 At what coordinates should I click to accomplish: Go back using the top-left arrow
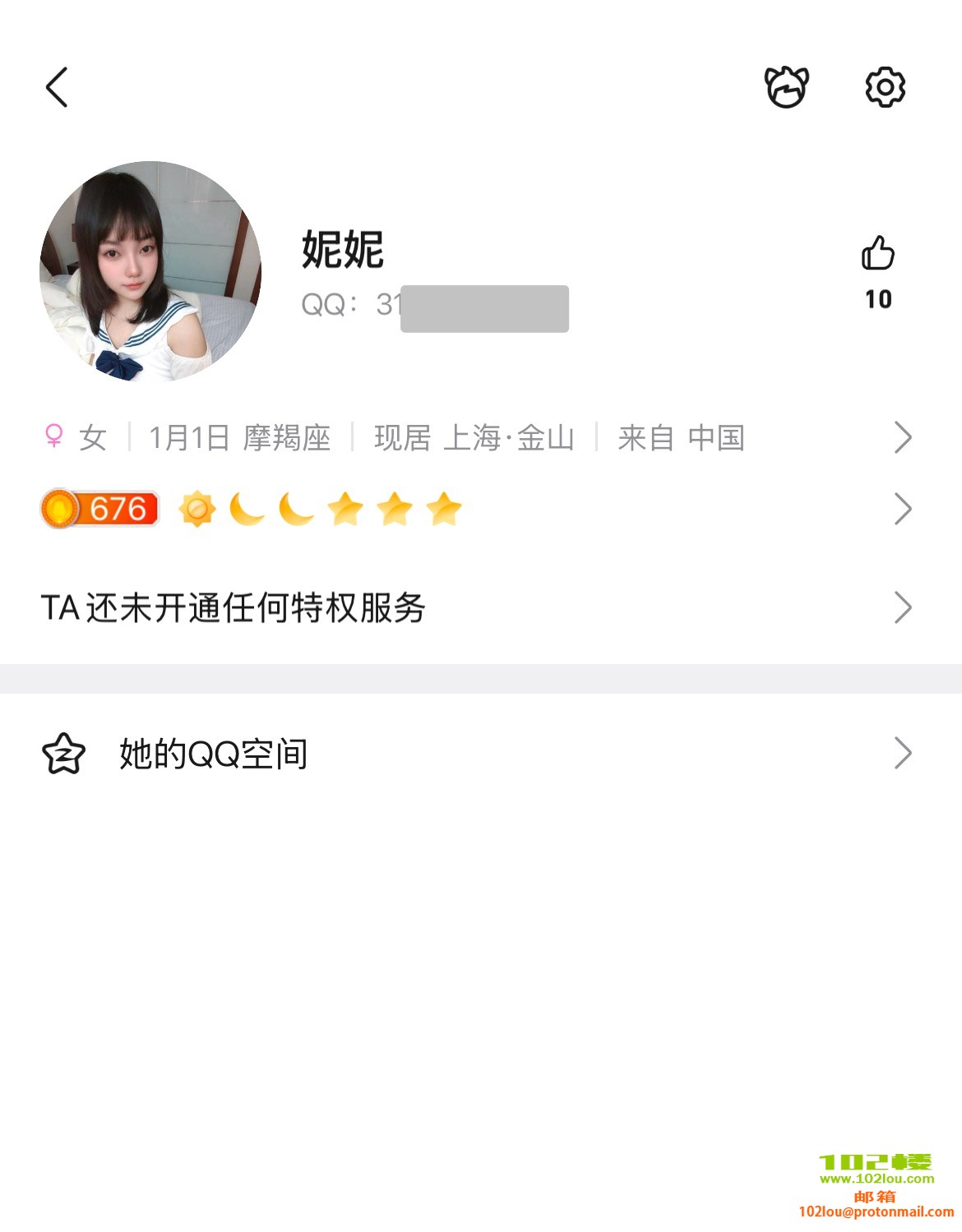[x=57, y=87]
